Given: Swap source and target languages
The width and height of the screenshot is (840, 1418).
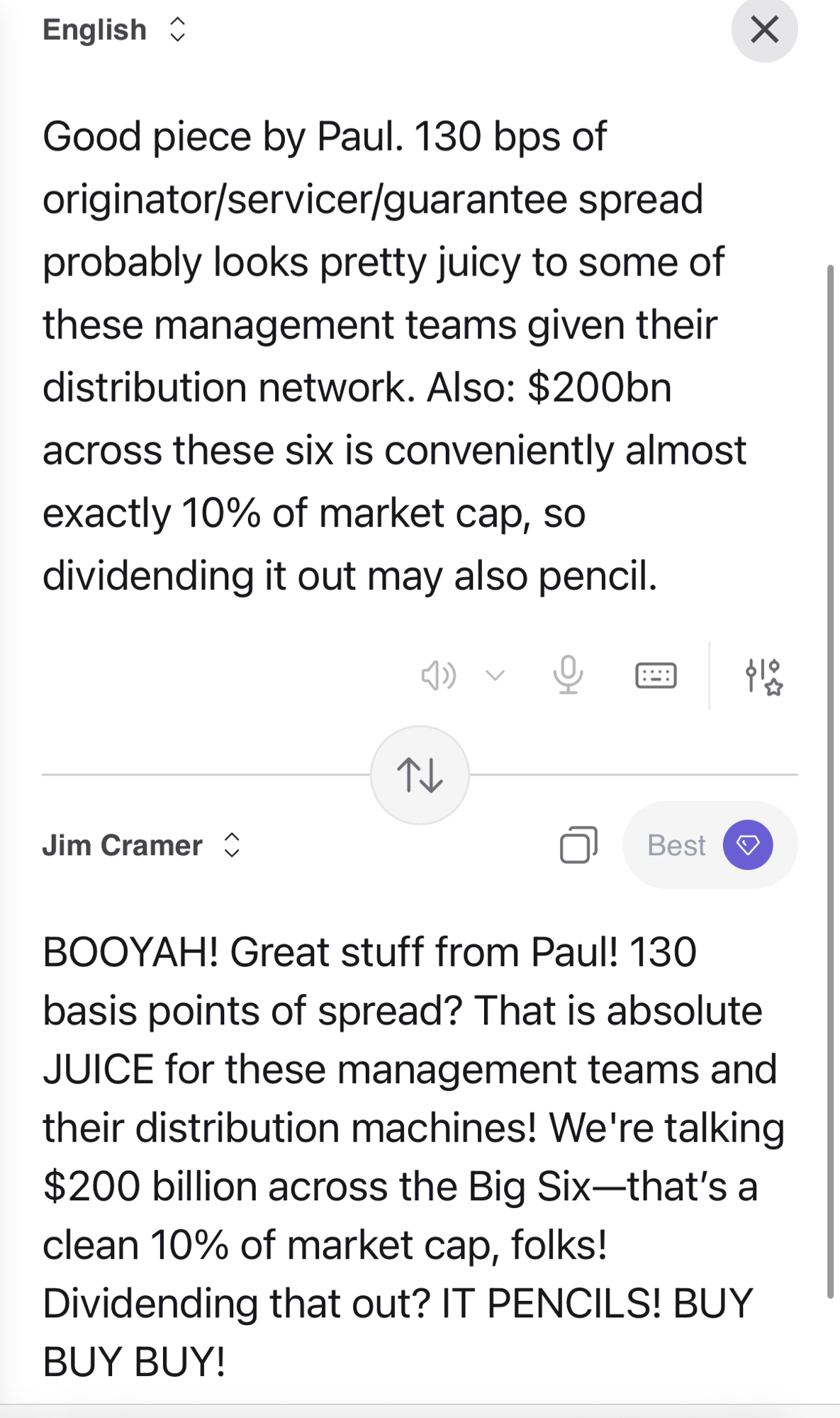Looking at the screenshot, I should pos(420,775).
